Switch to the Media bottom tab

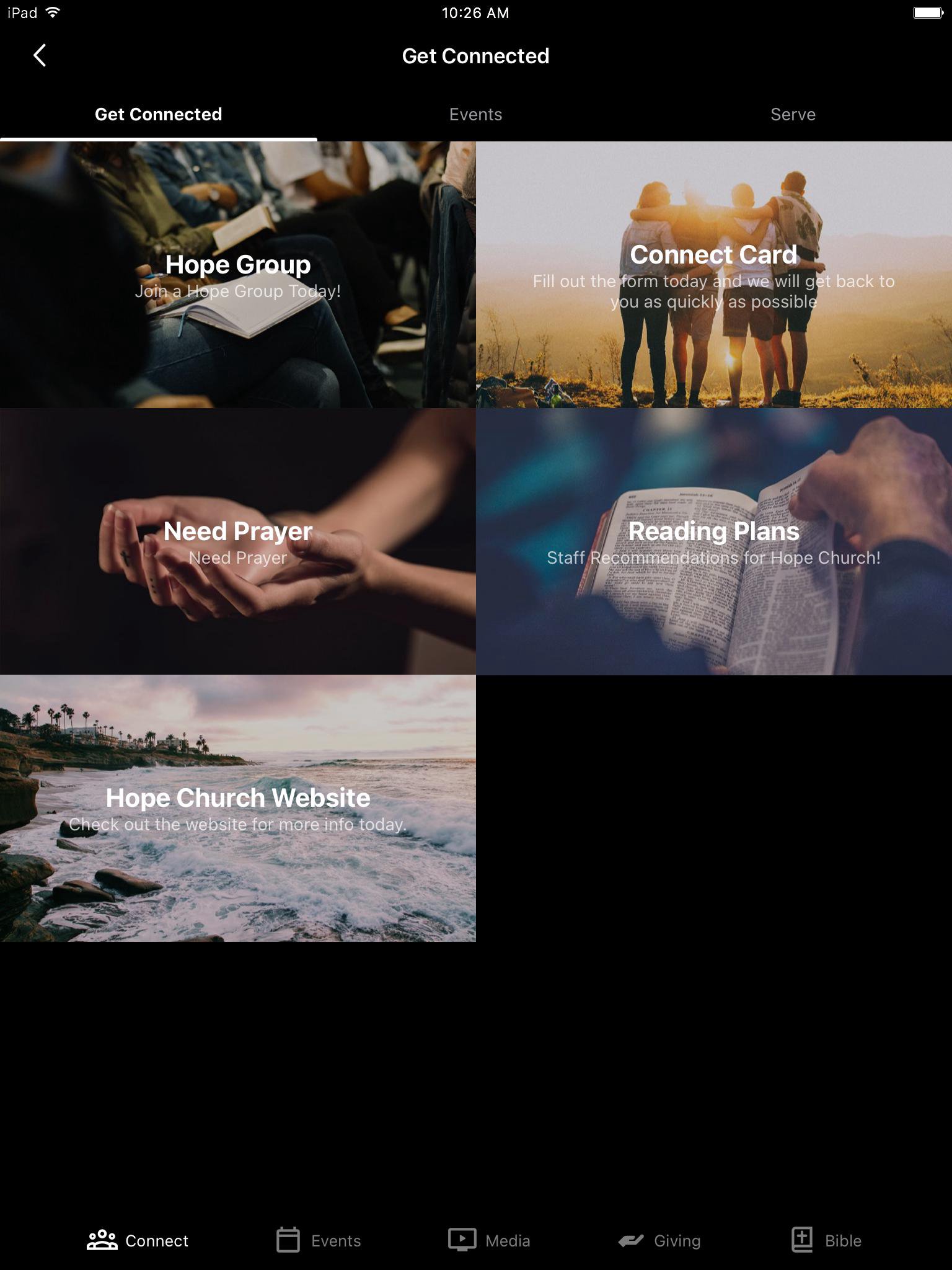[x=490, y=1240]
